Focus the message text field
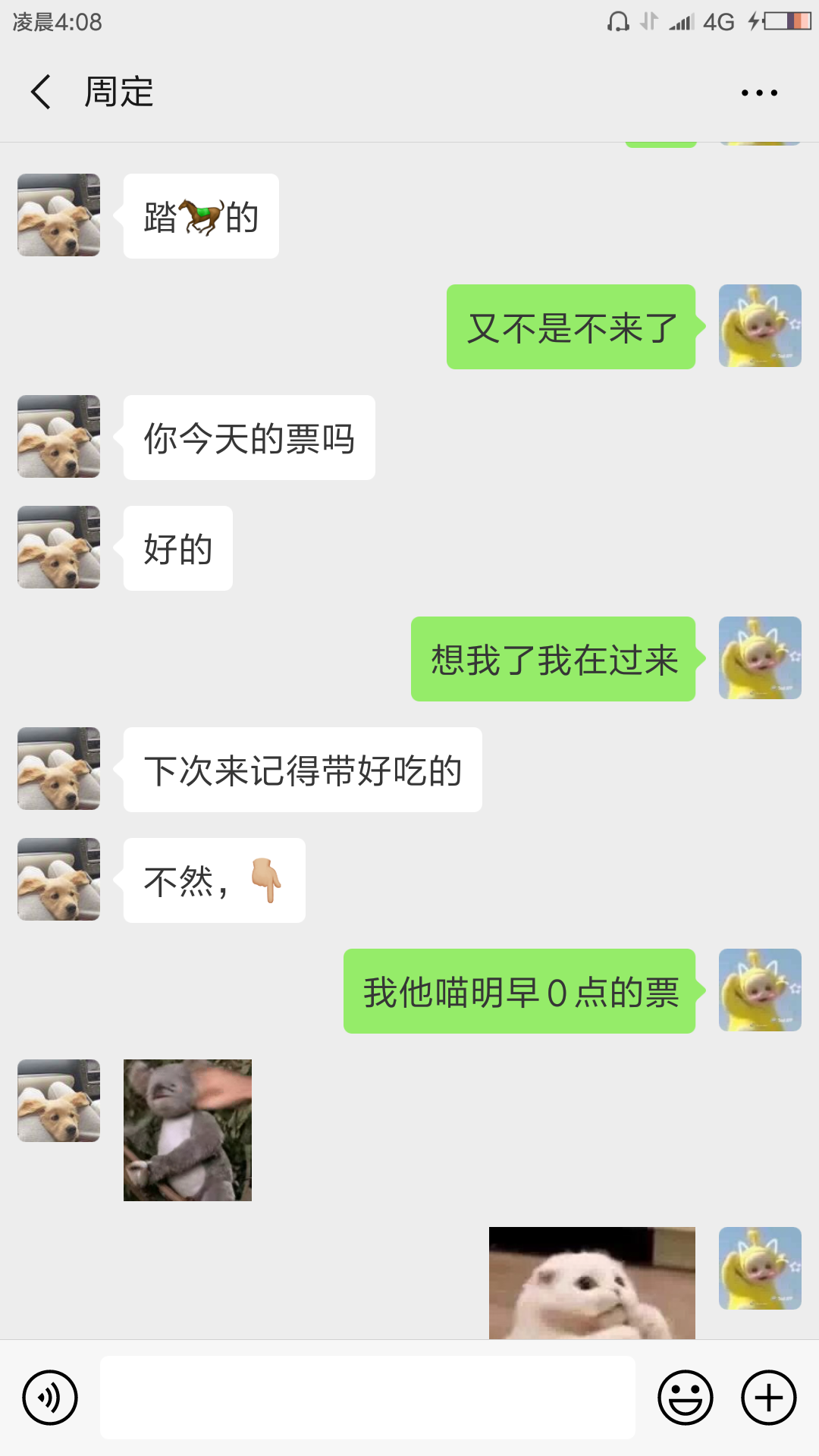The height and width of the screenshot is (1456, 819). point(367,1398)
